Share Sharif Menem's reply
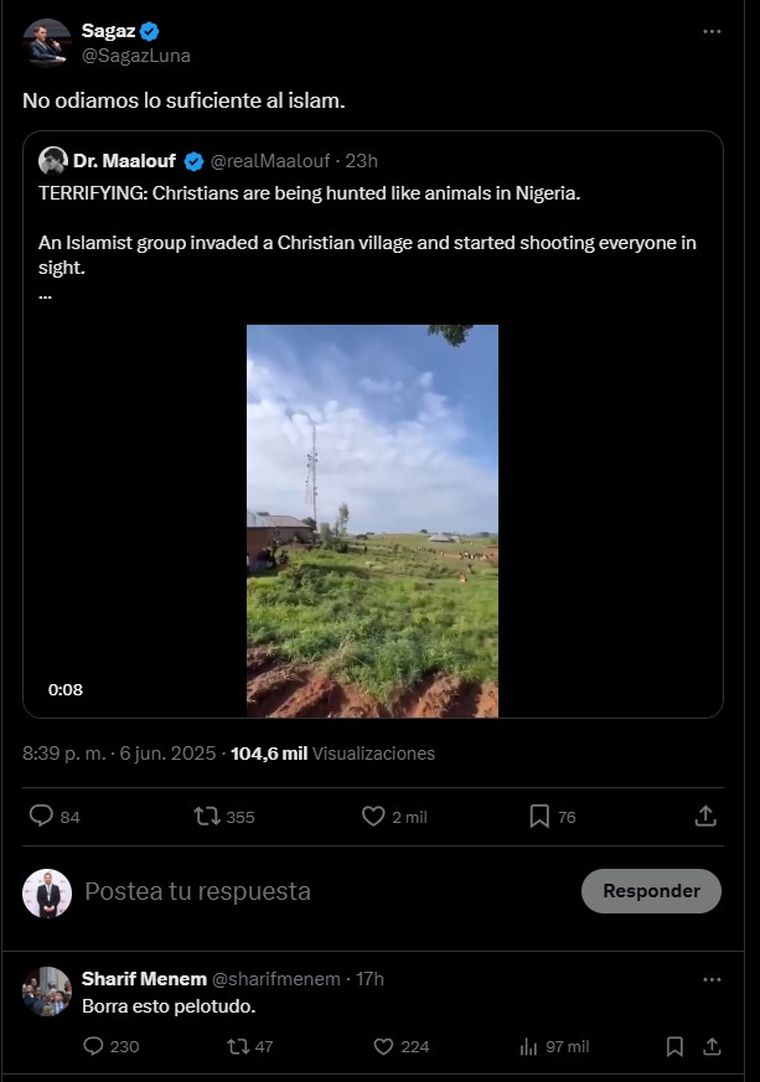 [711, 1046]
